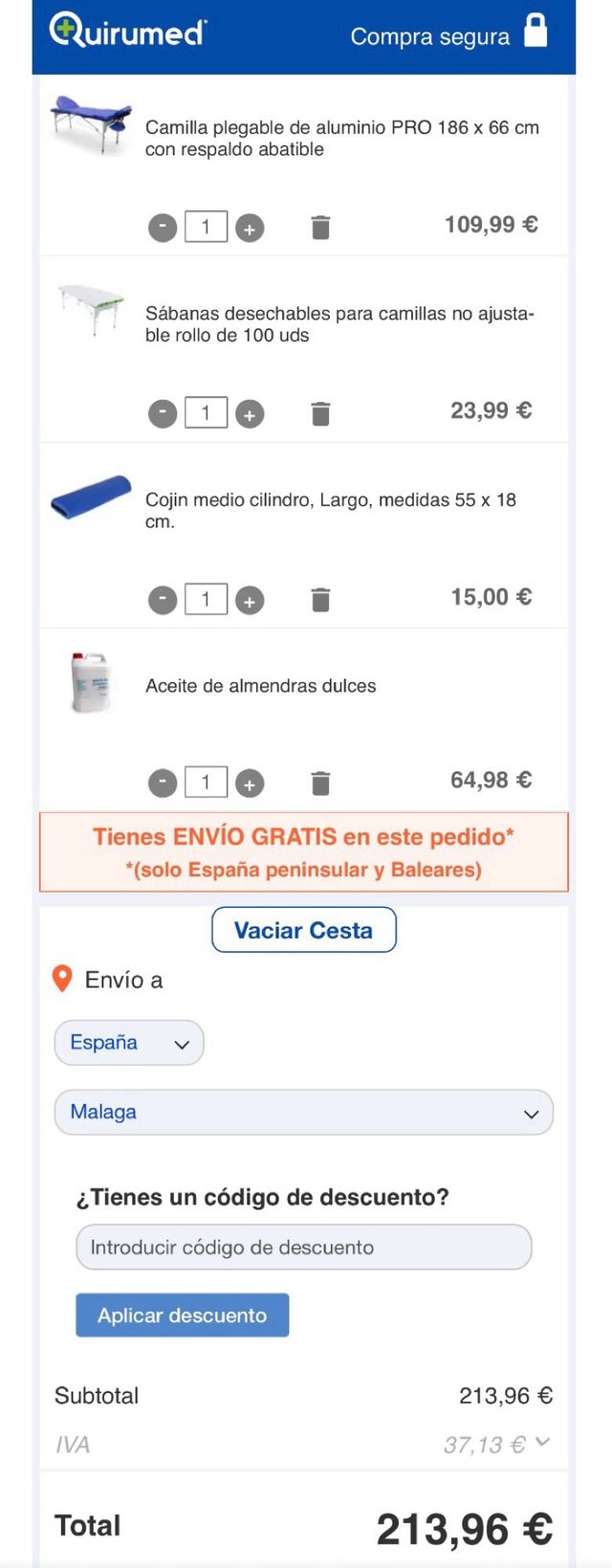Viewport: 612px width, 1568px height.
Task: Decrease quantity of Cojin medio cilindro
Action: click(x=163, y=600)
